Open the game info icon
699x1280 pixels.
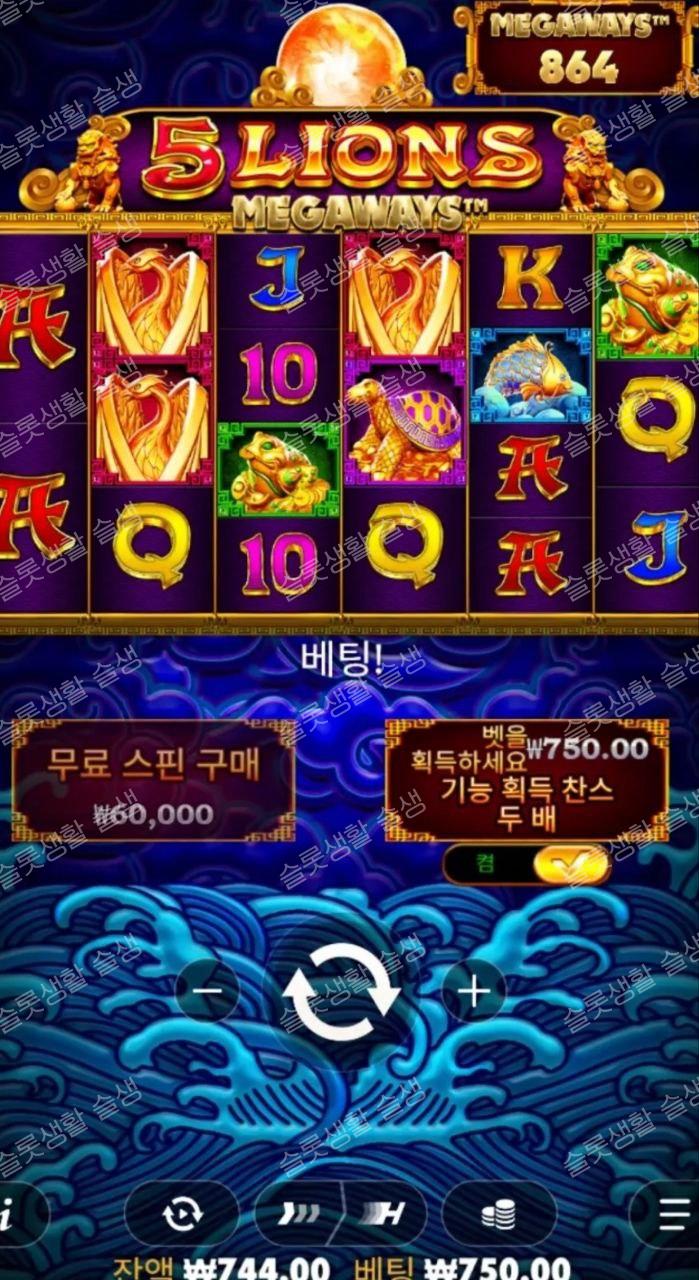(x=8, y=1216)
